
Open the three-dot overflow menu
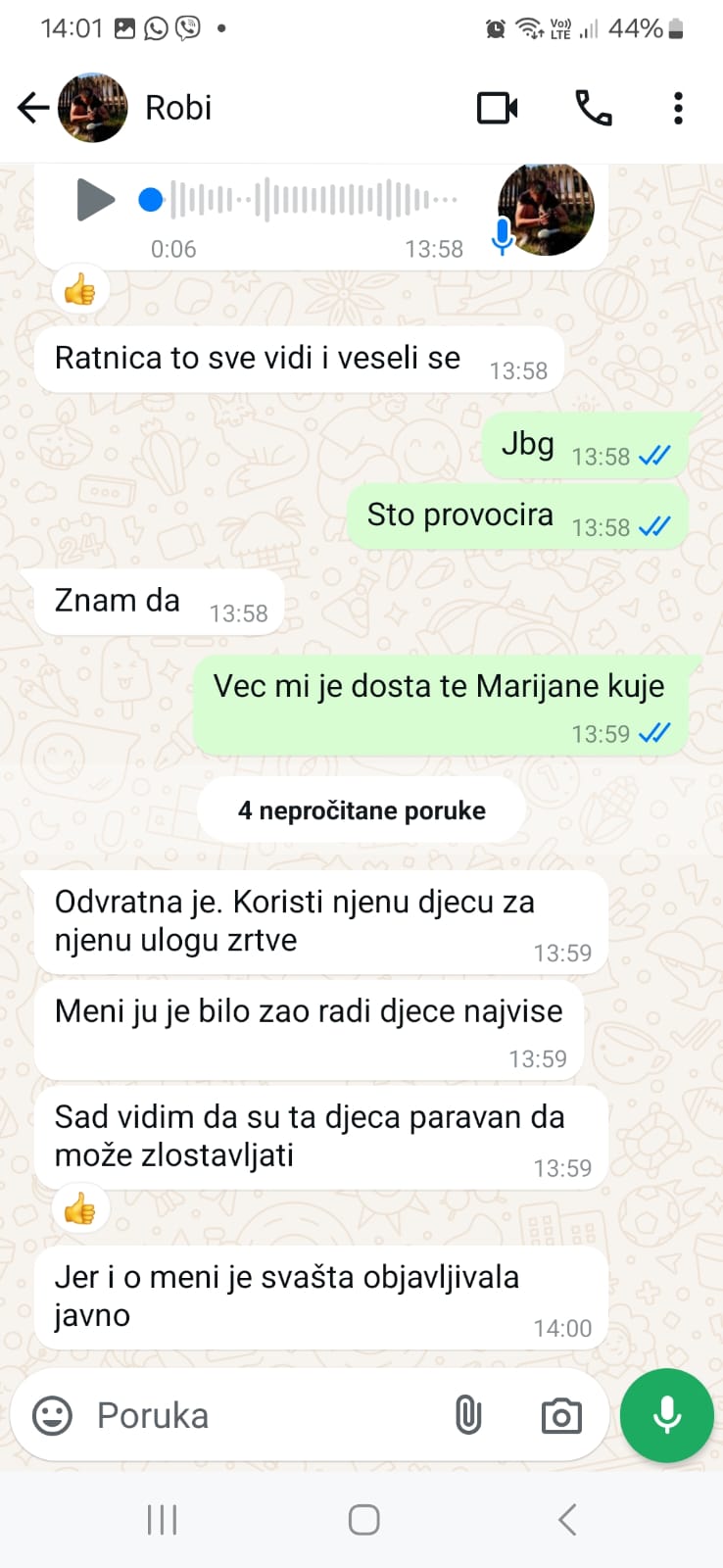(x=678, y=108)
